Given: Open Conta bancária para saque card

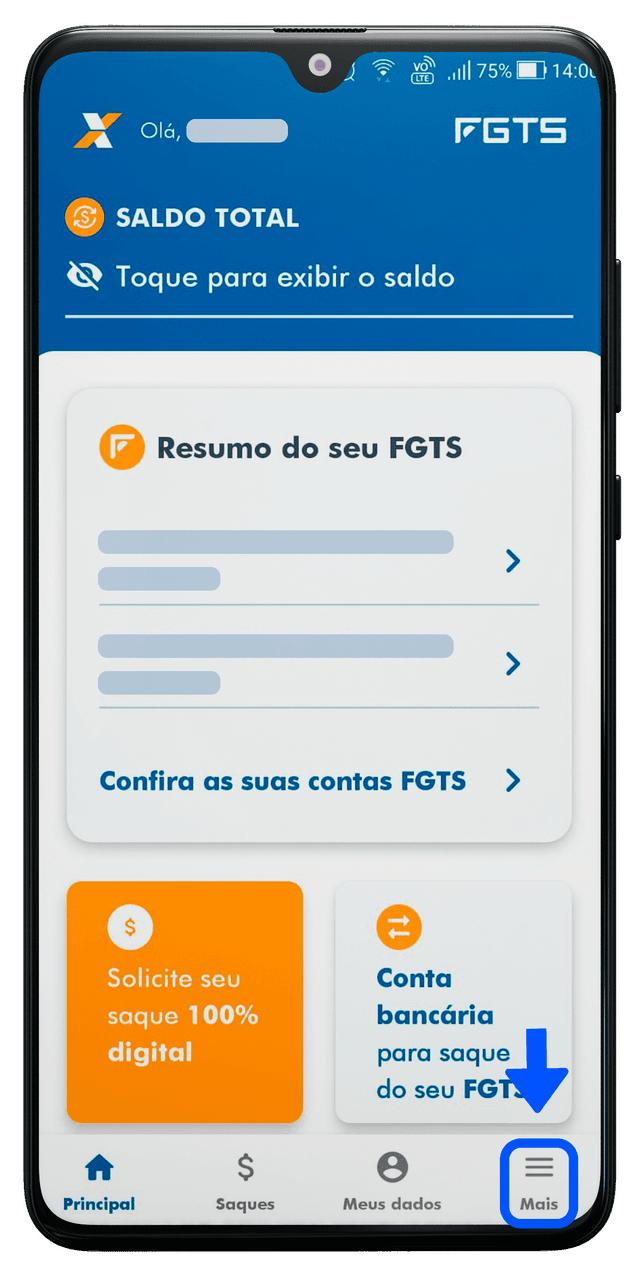Looking at the screenshot, I should pos(452,1001).
